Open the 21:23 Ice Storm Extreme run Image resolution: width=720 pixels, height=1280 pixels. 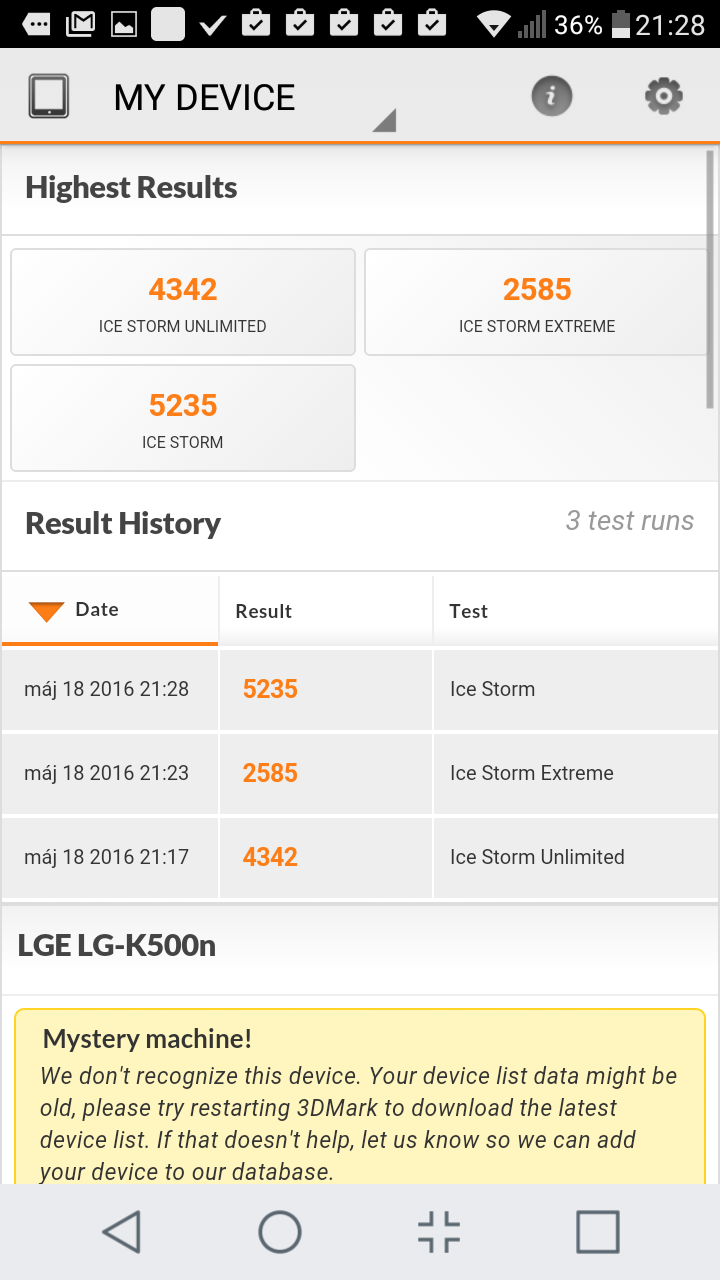(x=360, y=773)
